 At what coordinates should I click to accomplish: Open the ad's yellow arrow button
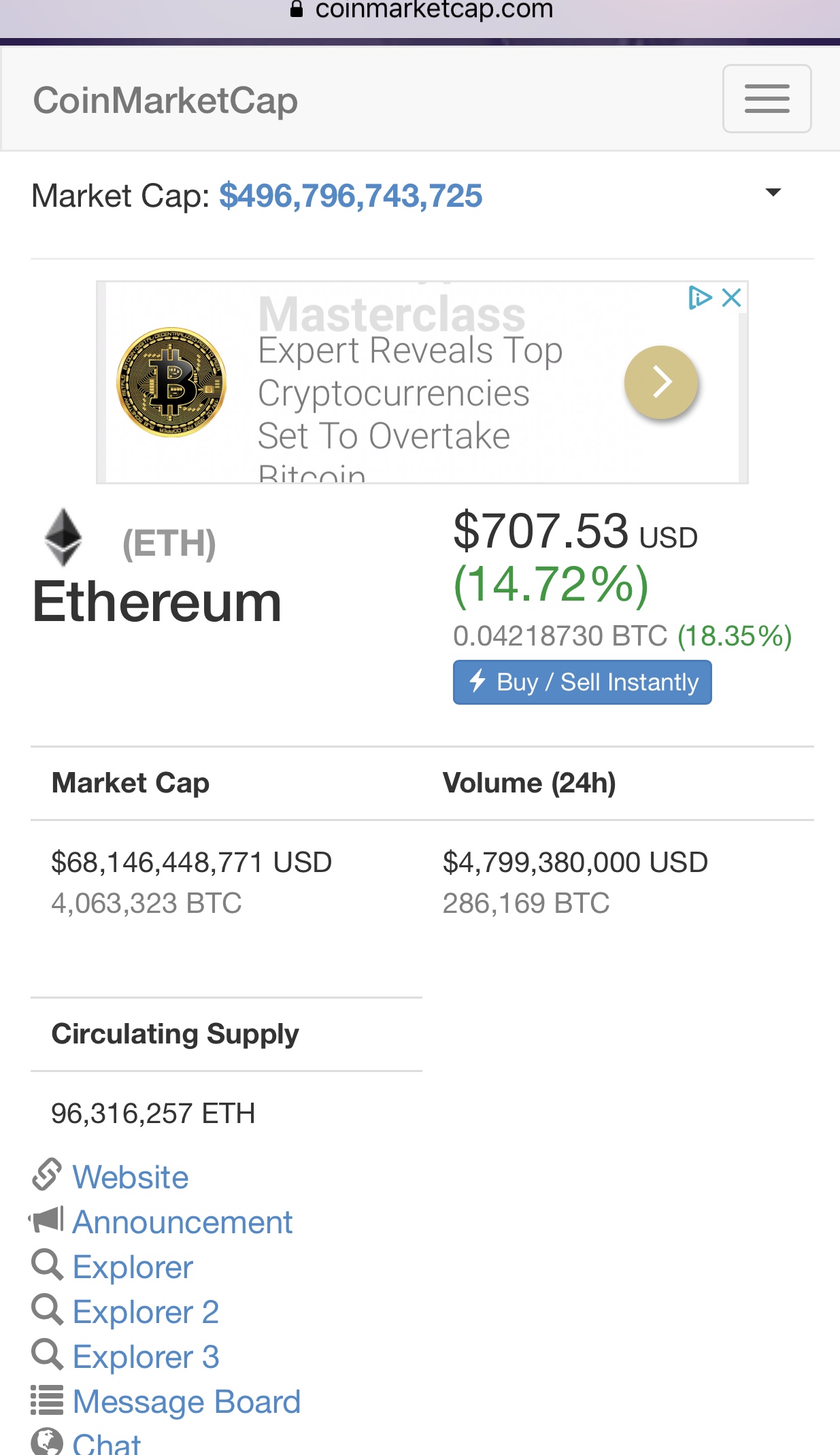pyautogui.click(x=661, y=382)
